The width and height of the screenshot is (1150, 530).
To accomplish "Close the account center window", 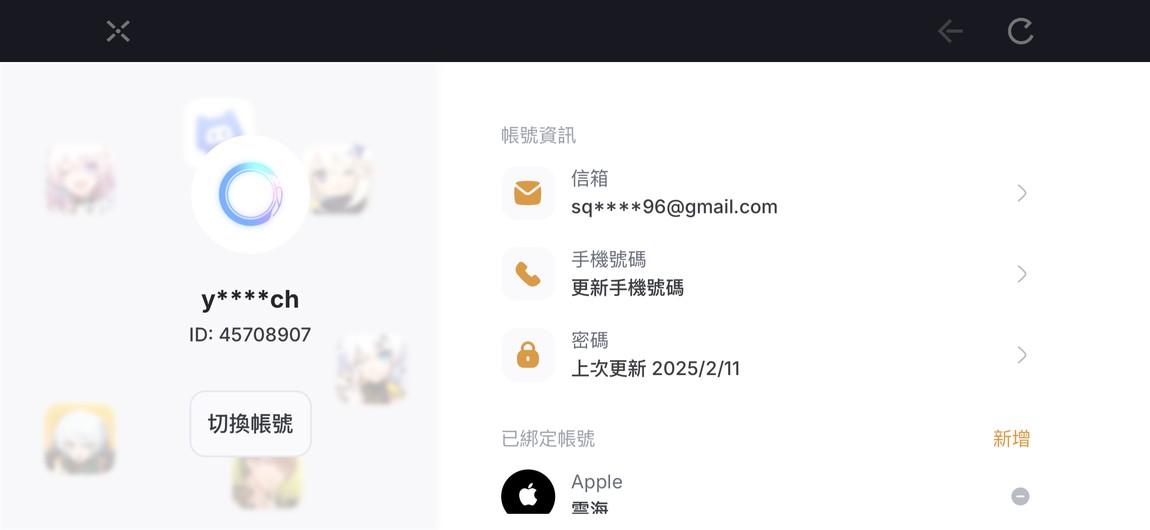I will point(118,31).
